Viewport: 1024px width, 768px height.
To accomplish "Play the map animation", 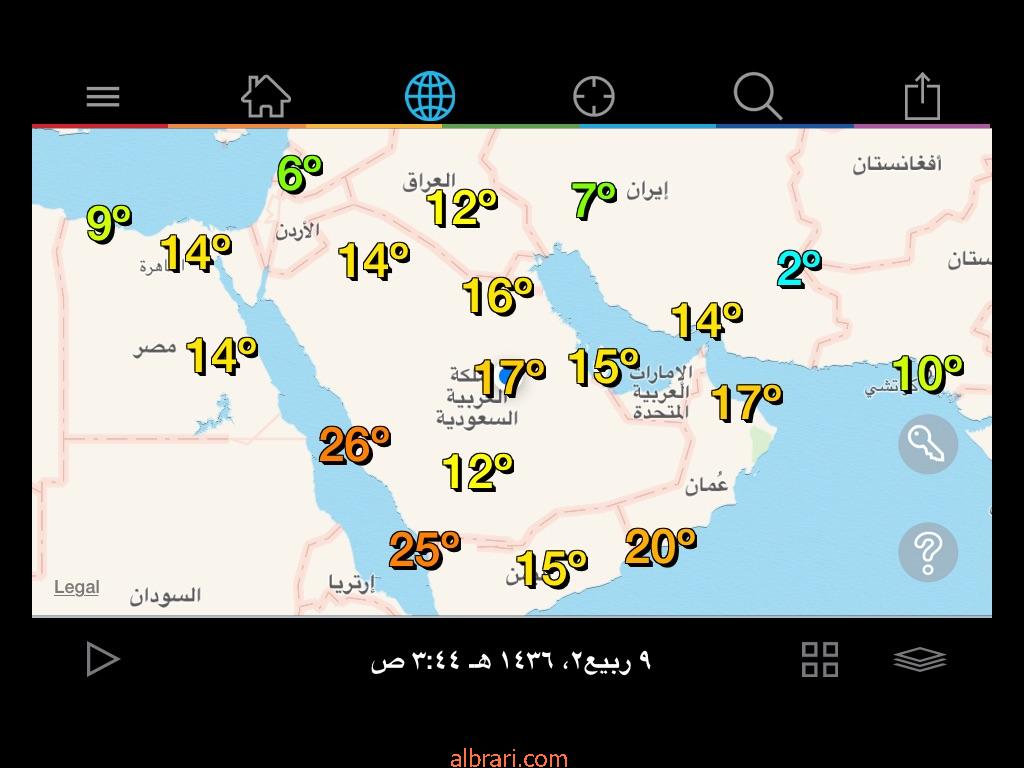I will (103, 659).
